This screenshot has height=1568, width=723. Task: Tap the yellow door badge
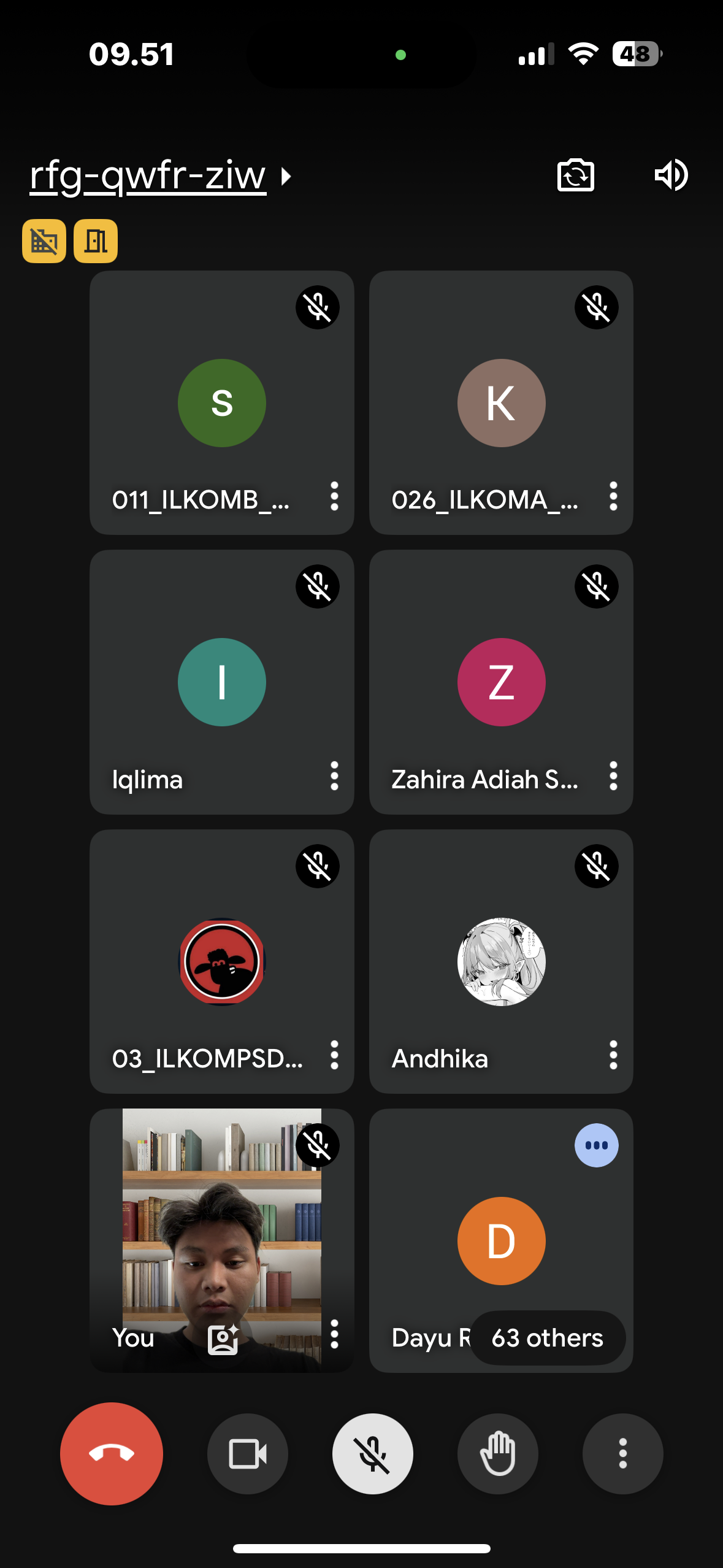coord(96,241)
